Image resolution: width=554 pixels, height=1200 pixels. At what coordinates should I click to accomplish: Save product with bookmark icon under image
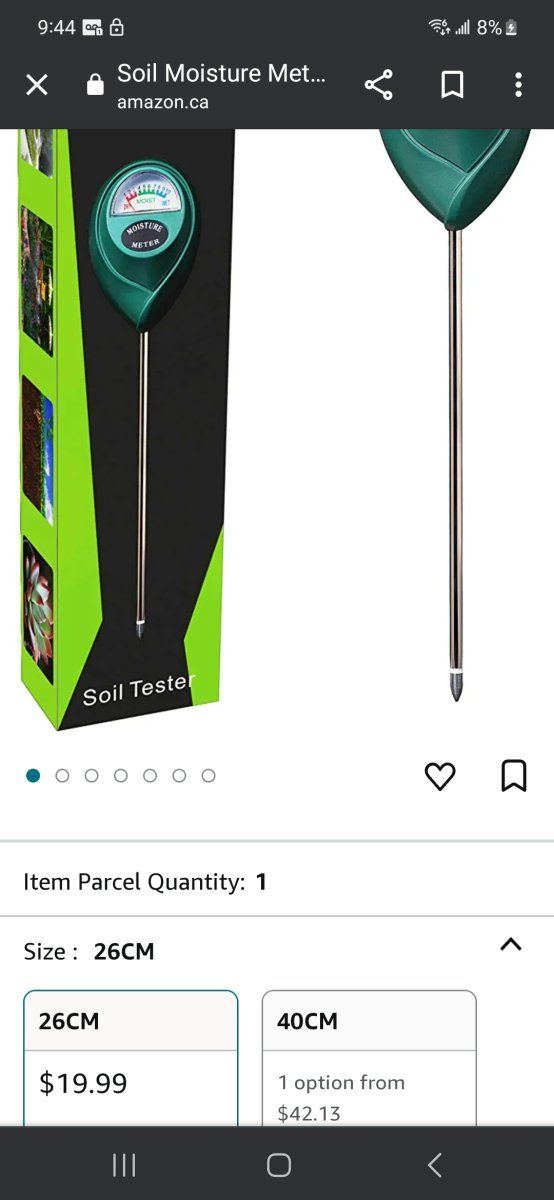click(x=514, y=776)
